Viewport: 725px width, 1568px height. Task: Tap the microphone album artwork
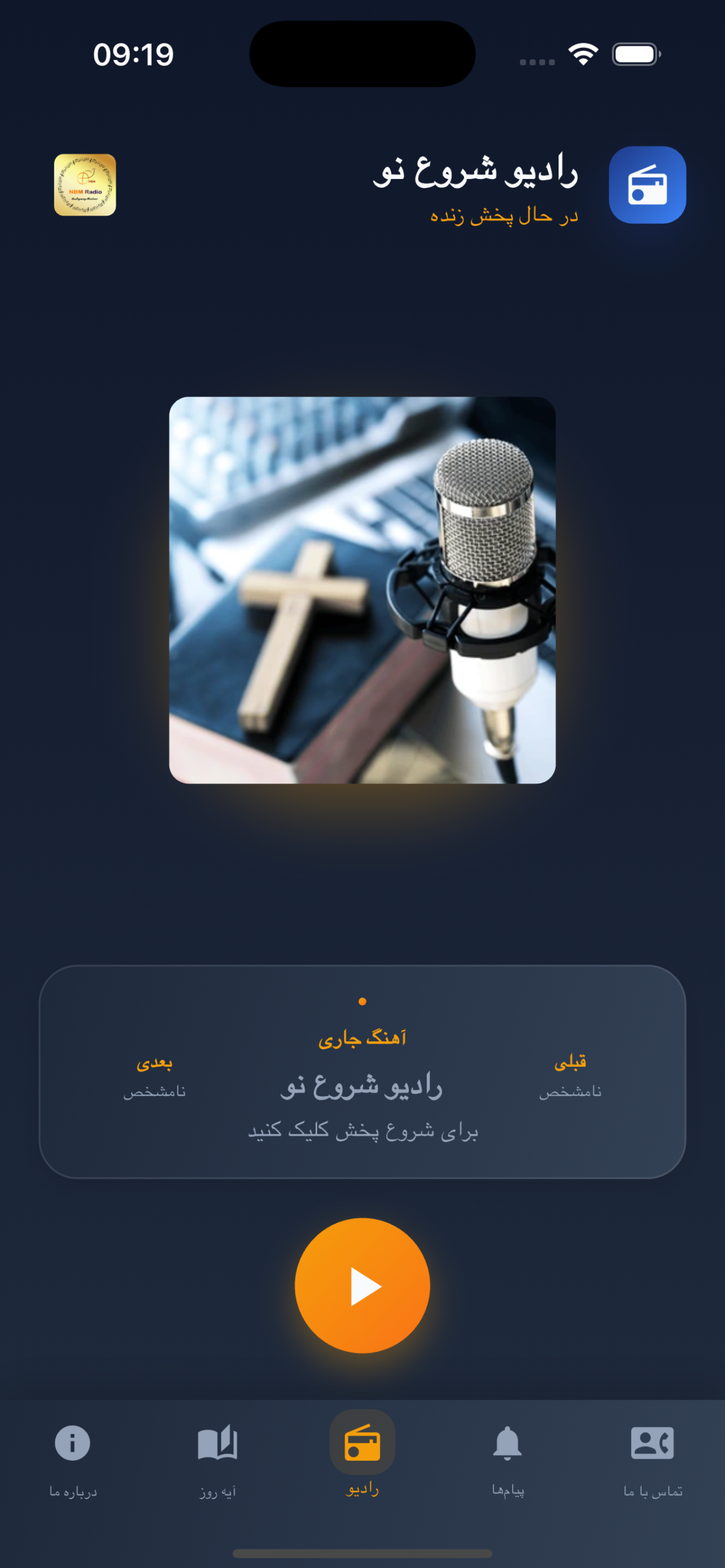362,590
